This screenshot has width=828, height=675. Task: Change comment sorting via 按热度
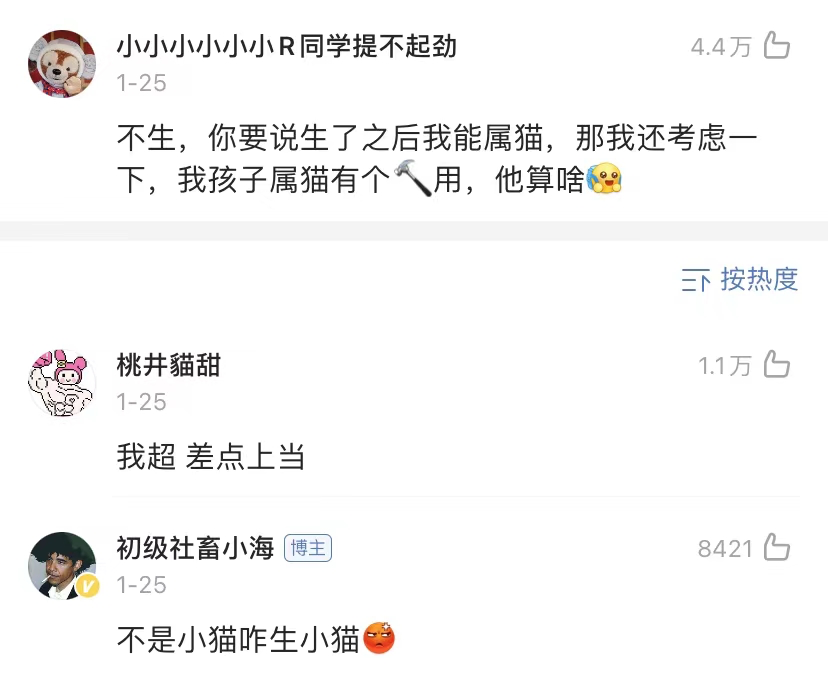click(740, 279)
